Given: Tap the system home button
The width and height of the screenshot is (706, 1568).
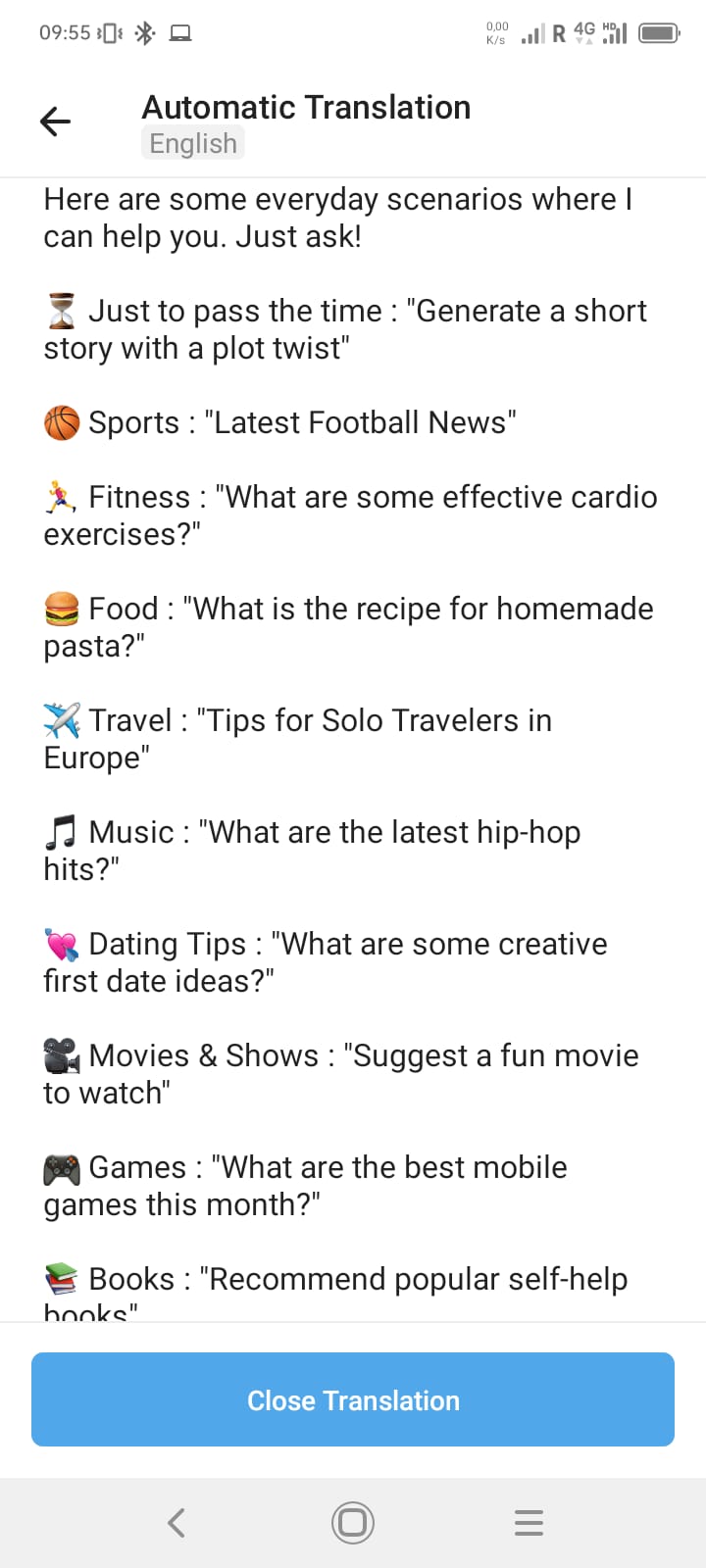Looking at the screenshot, I should [x=352, y=1522].
